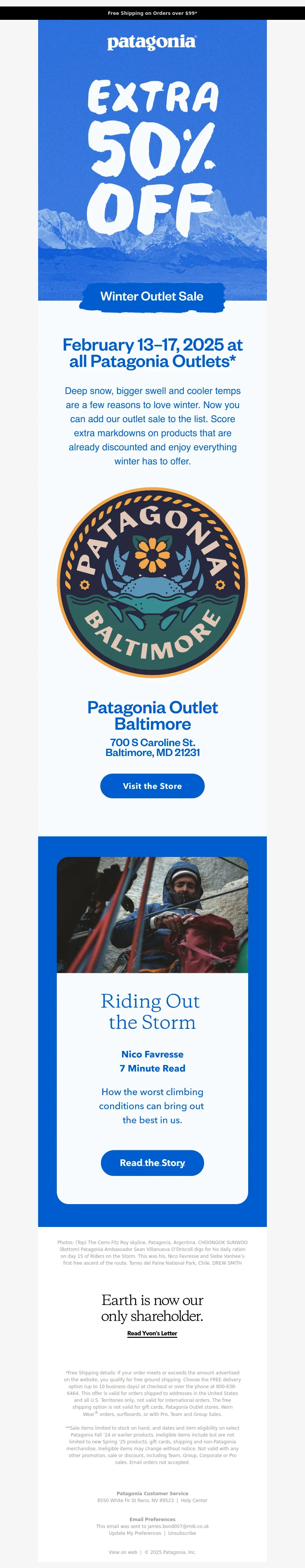Tap the Unsubscribe link

pos(182,1533)
